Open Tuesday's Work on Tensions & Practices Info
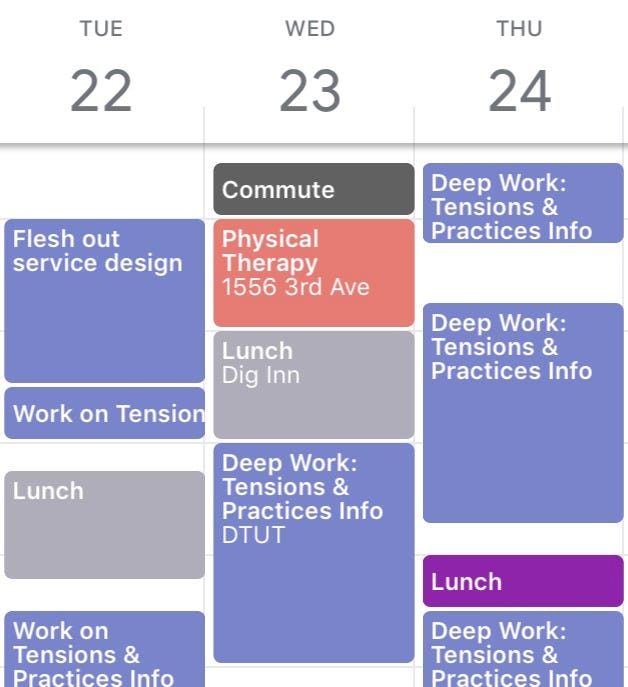This screenshot has height=687, width=628. coord(104,650)
